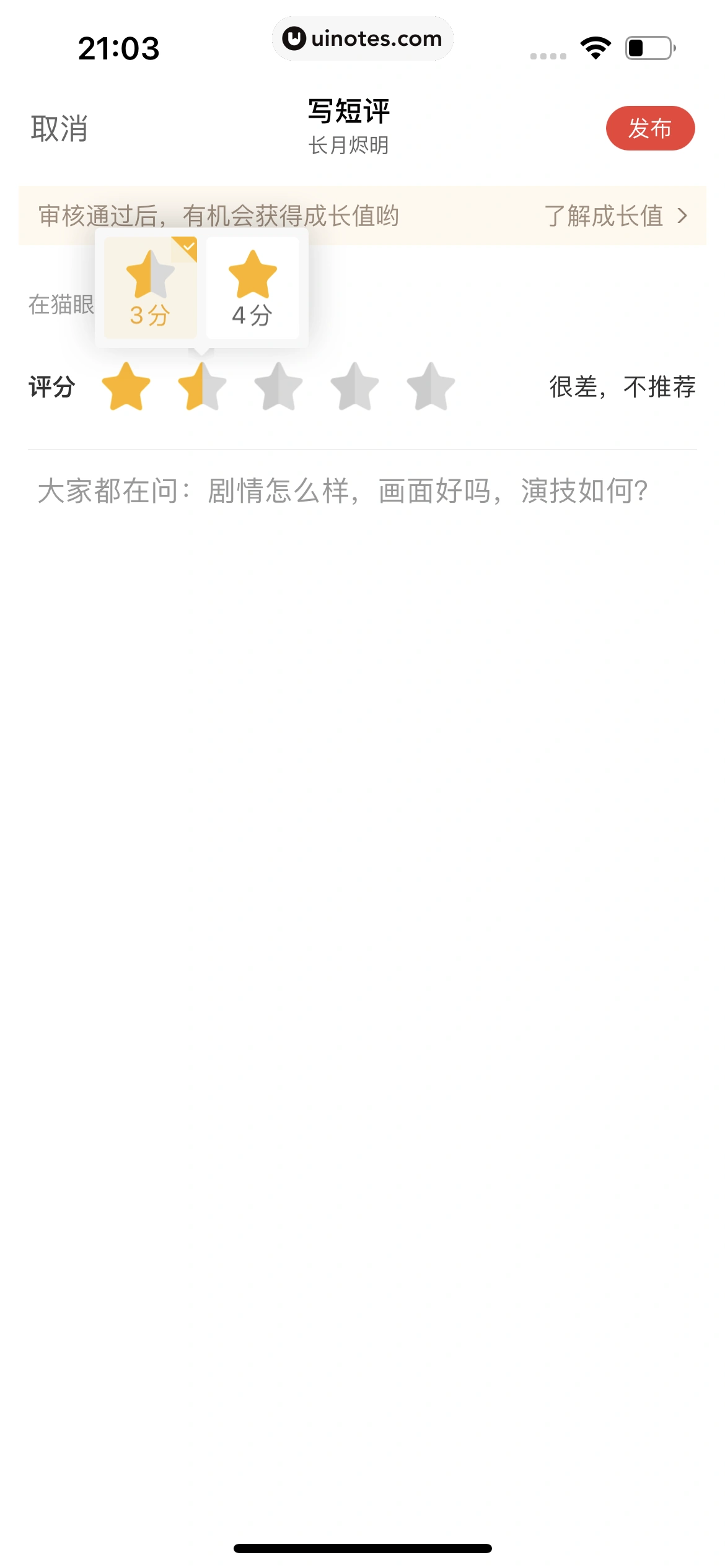Screen dimensions: 725x1568
Task: Tap 取消 in the navigation bar
Action: [x=59, y=128]
